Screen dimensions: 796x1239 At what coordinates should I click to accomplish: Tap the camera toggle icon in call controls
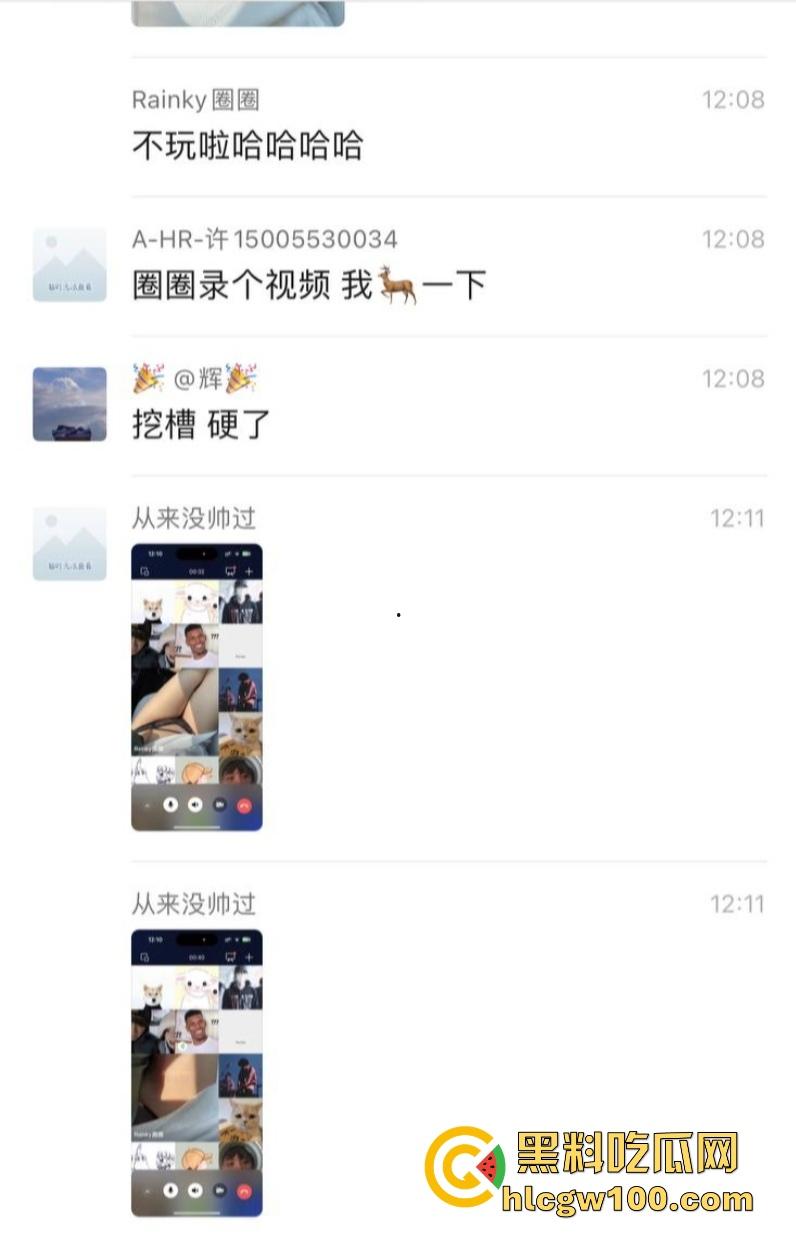coord(219,805)
